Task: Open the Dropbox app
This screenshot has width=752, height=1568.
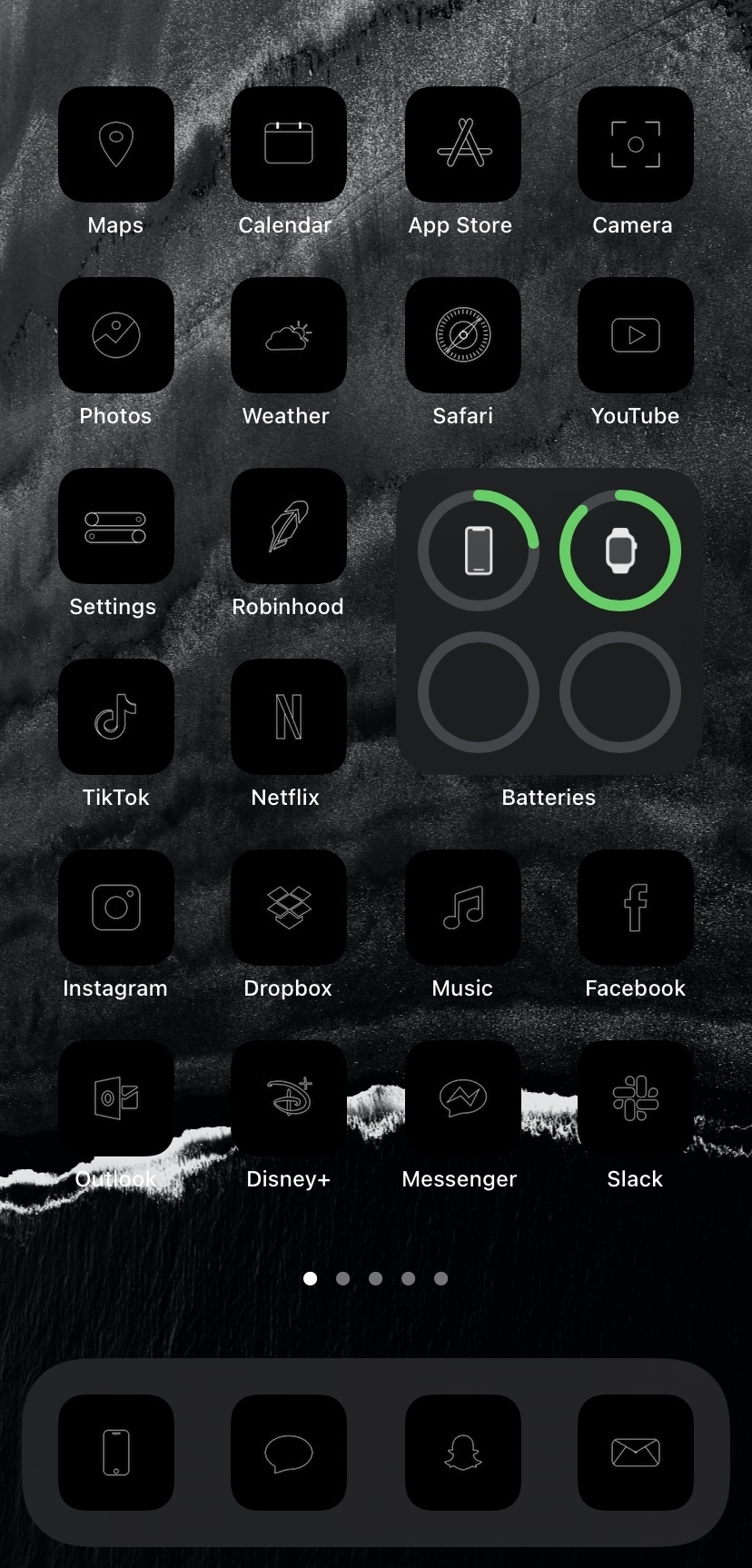Action: pos(289,908)
